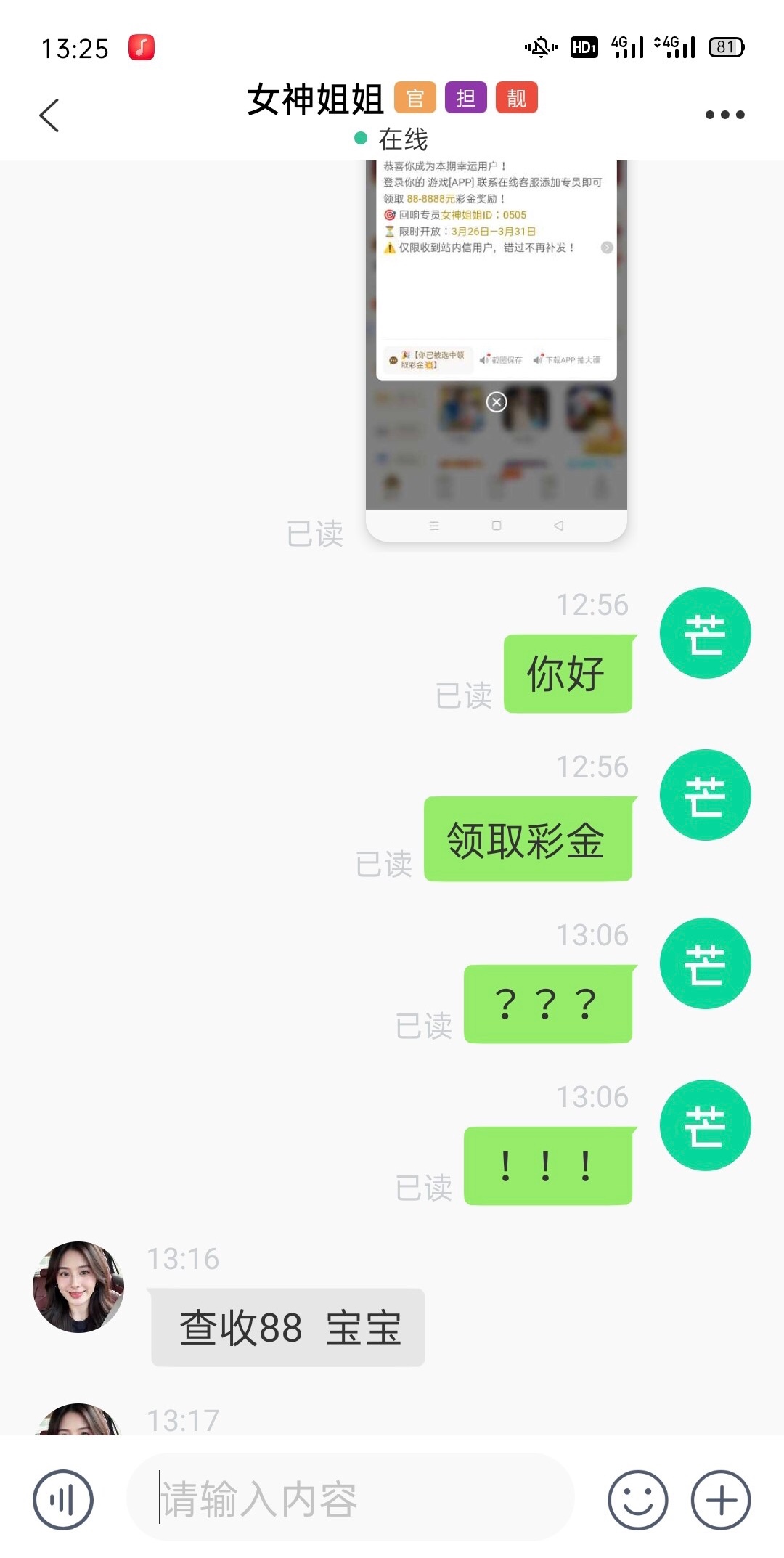Open 女神姐姐's profile avatar beside 查收88
Screen dimensions: 784x1558
78,1286
